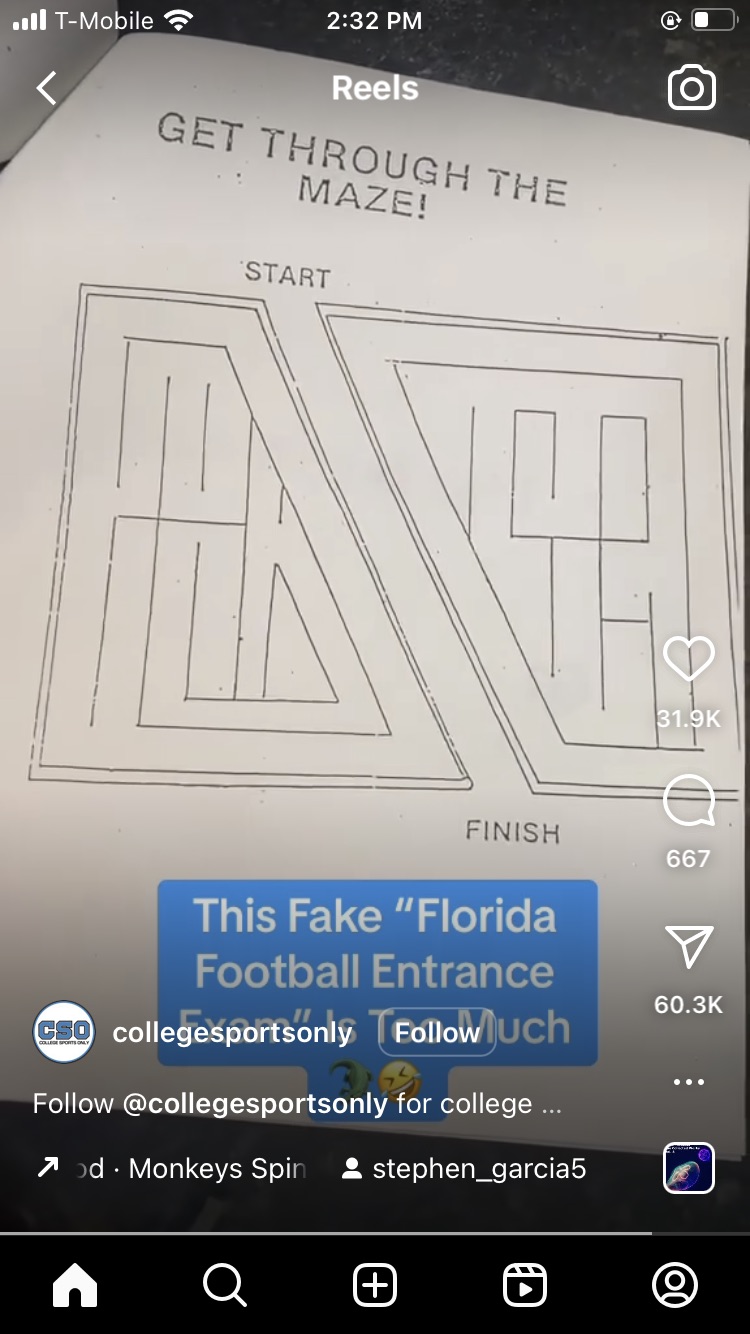Switch to the Home tab
750x1334 pixels.
pos(75,1285)
